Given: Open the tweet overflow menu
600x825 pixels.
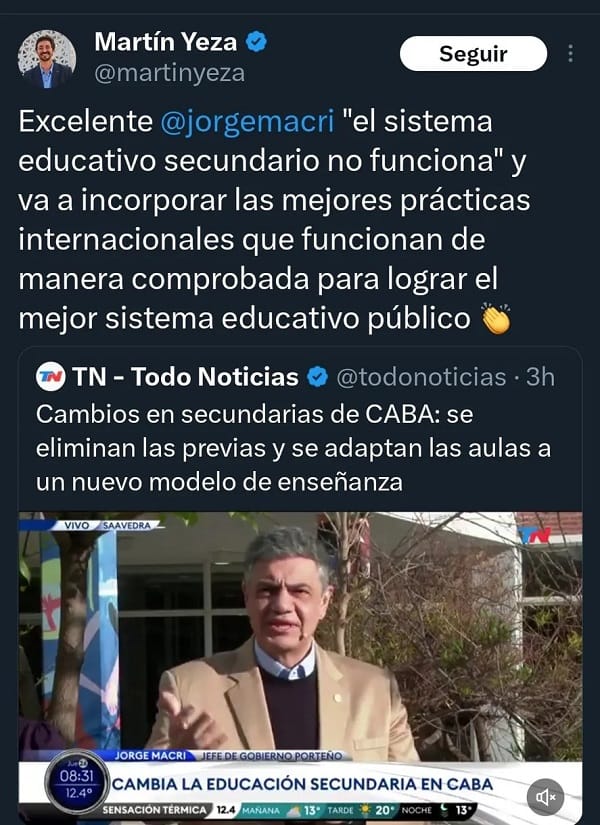Looking at the screenshot, I should (571, 54).
